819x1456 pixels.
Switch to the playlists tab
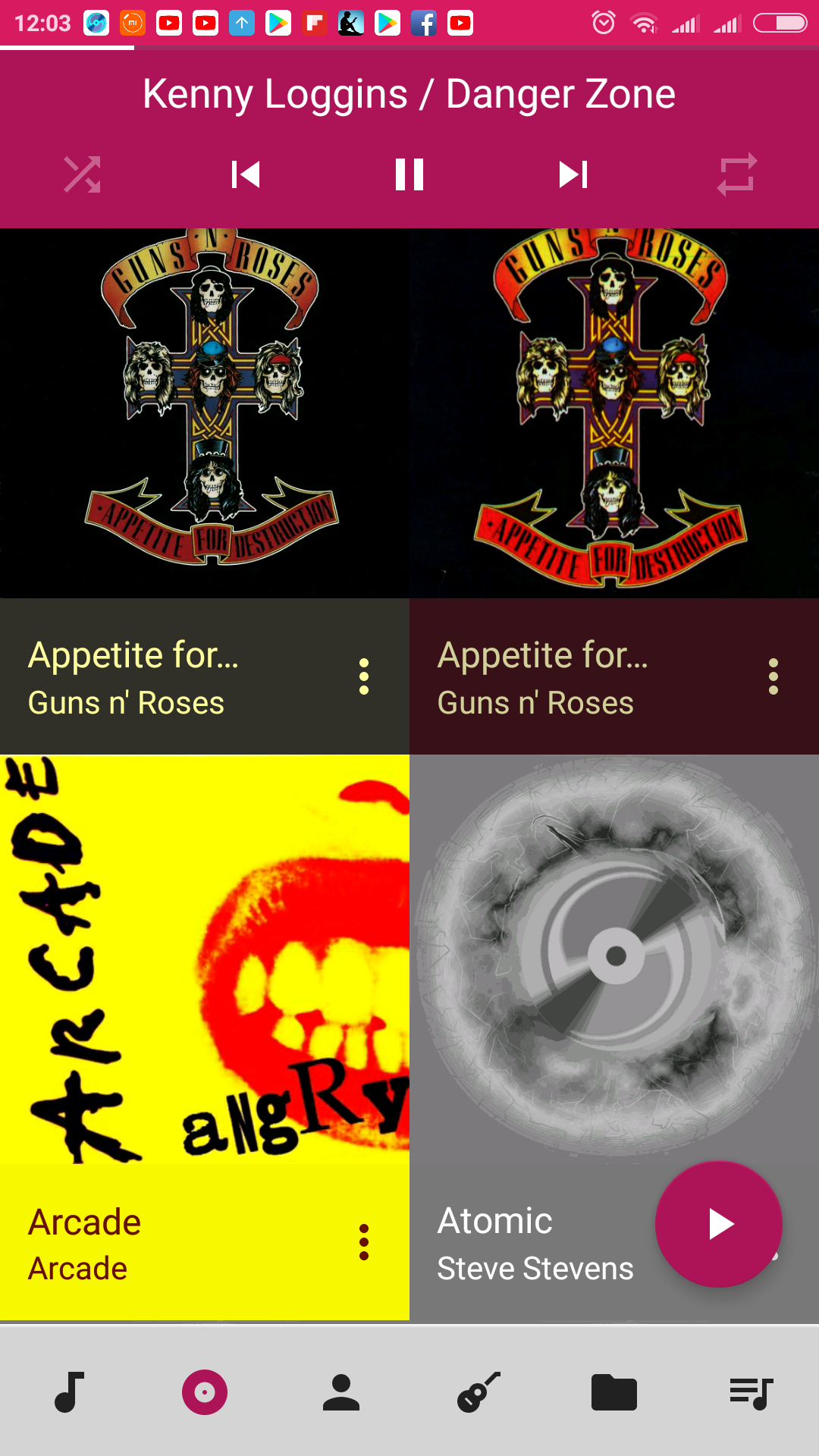751,1392
